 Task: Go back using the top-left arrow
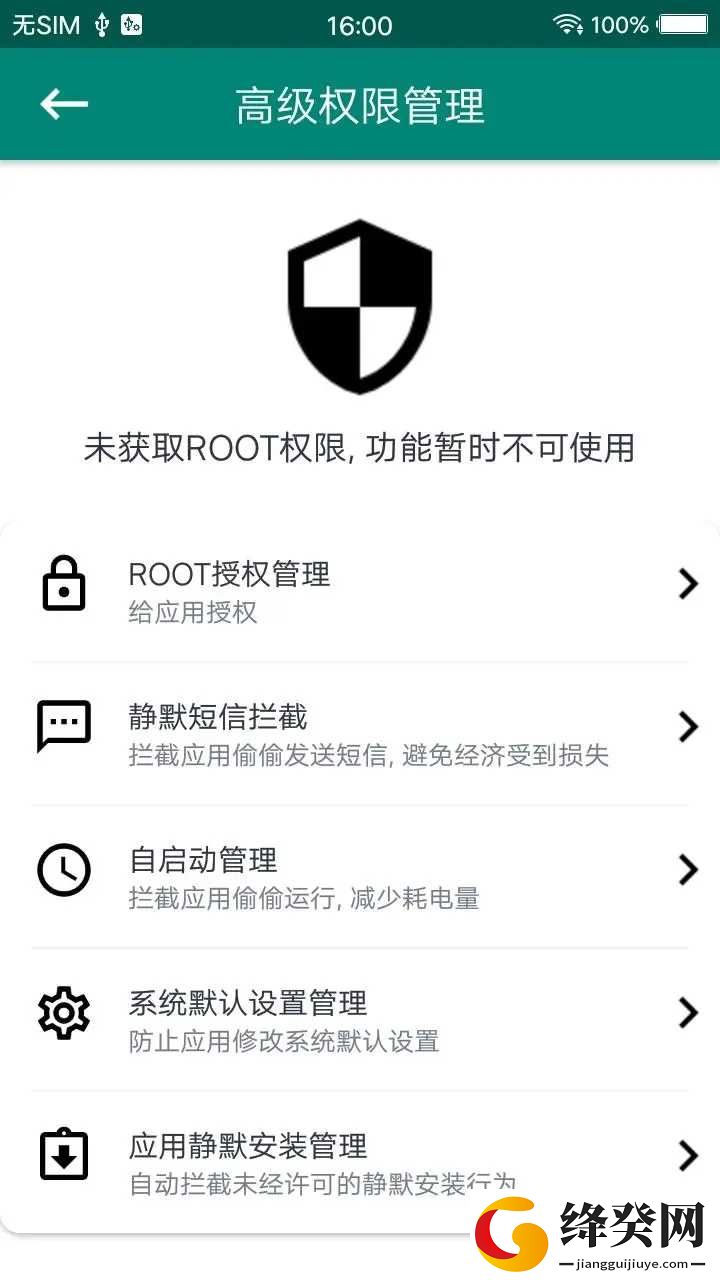pyautogui.click(x=64, y=104)
